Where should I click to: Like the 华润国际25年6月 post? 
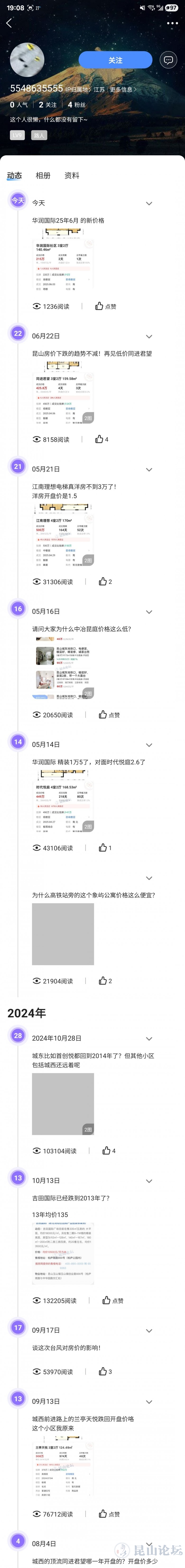pyautogui.click(x=105, y=306)
